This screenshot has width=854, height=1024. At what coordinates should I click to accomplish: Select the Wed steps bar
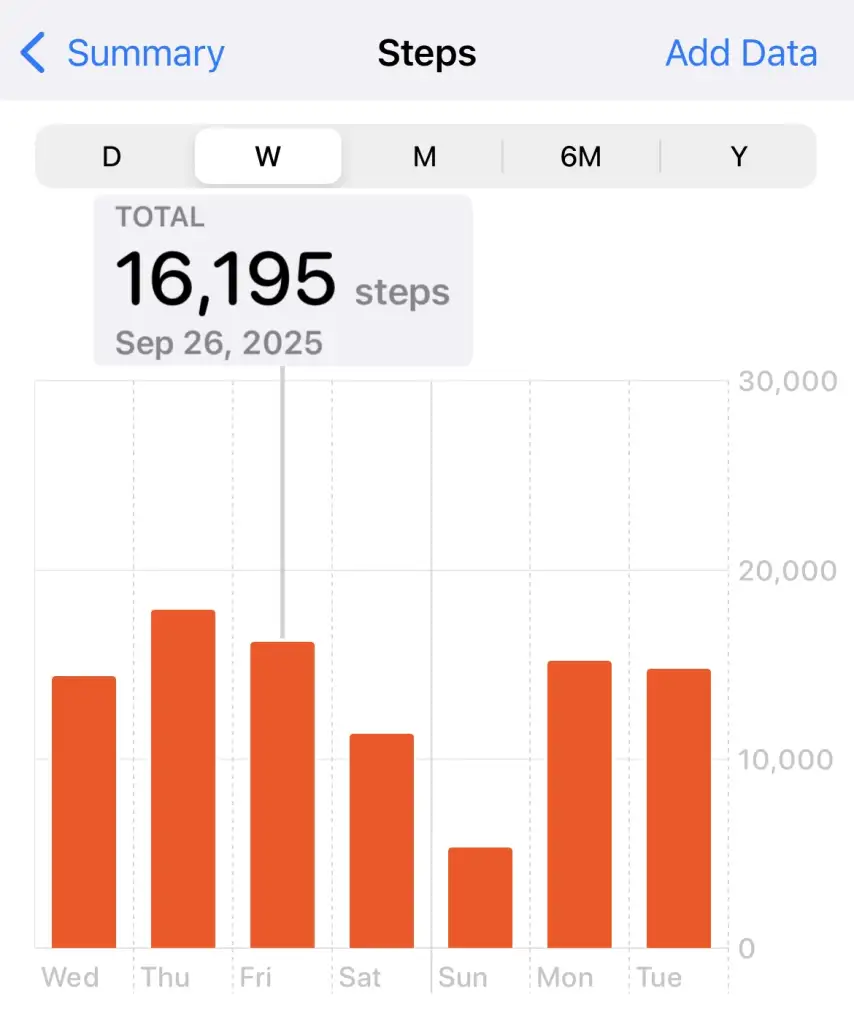pyautogui.click(x=84, y=812)
